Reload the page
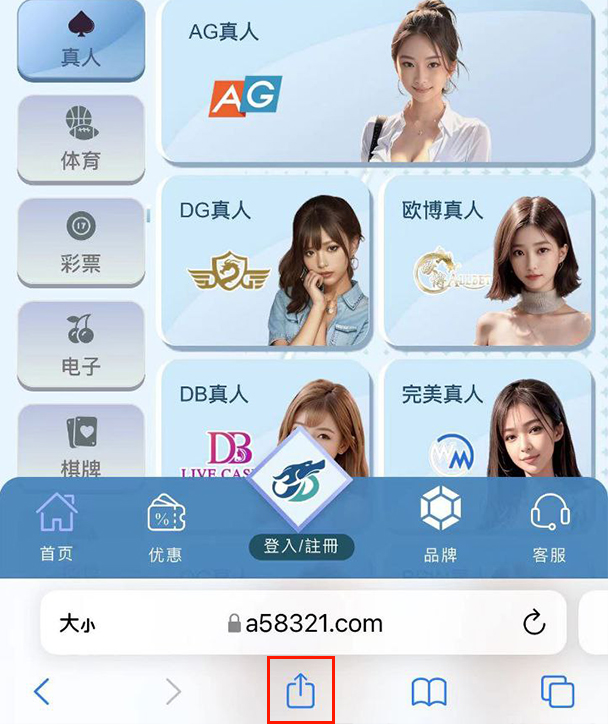The width and height of the screenshot is (608, 724). tap(534, 624)
